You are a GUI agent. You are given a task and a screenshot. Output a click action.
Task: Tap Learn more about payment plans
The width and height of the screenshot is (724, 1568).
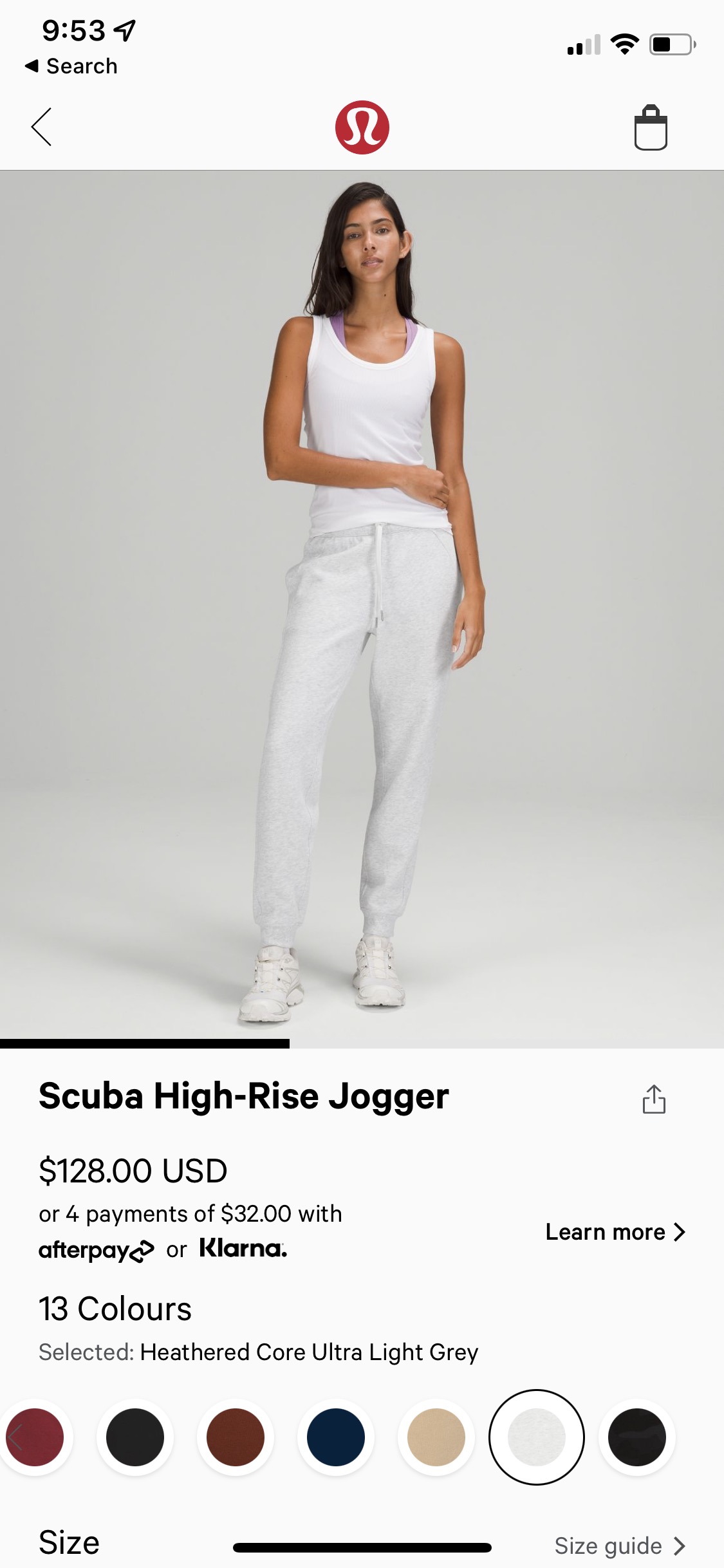click(615, 1232)
